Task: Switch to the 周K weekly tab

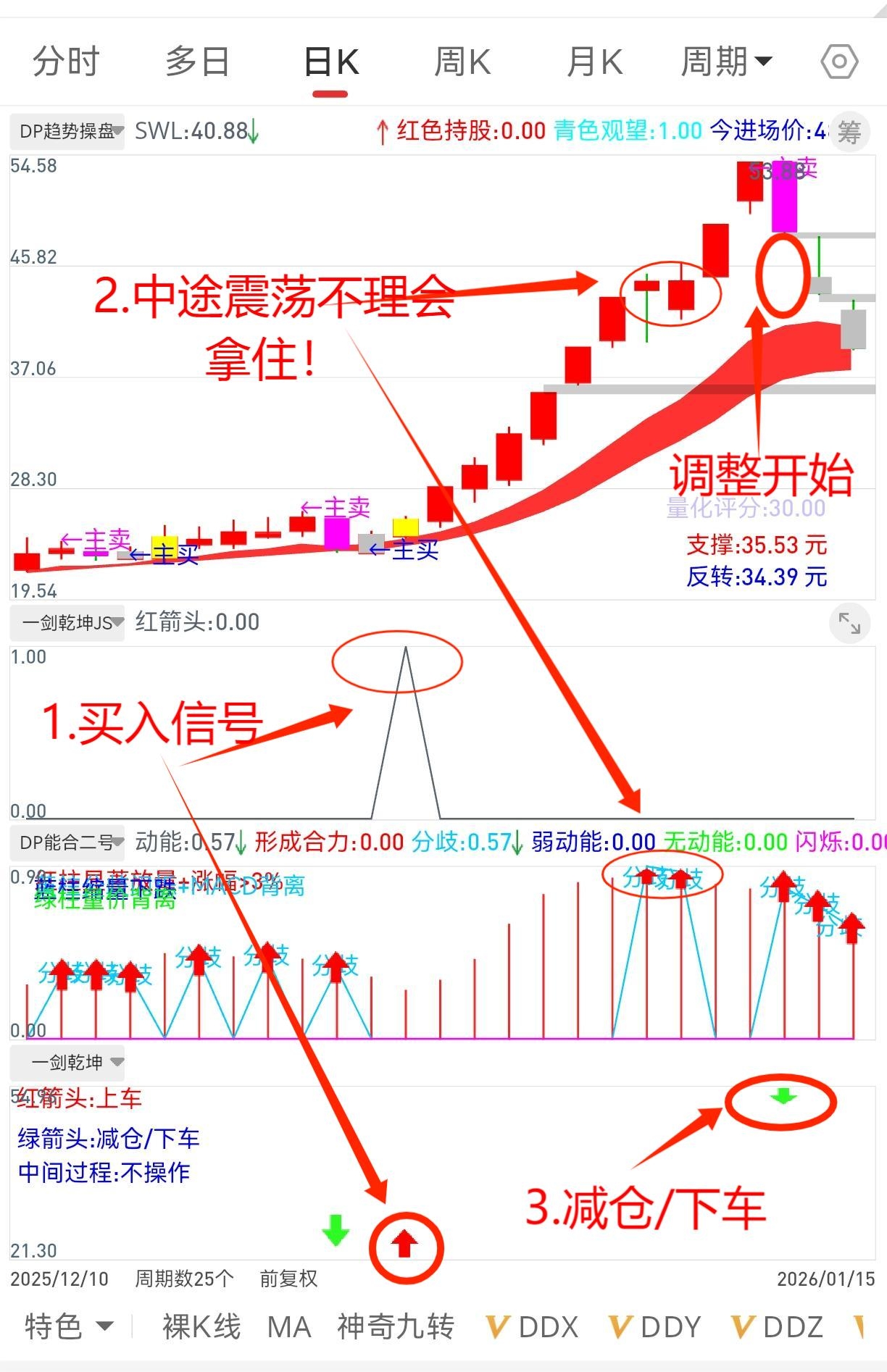Action: [x=463, y=61]
